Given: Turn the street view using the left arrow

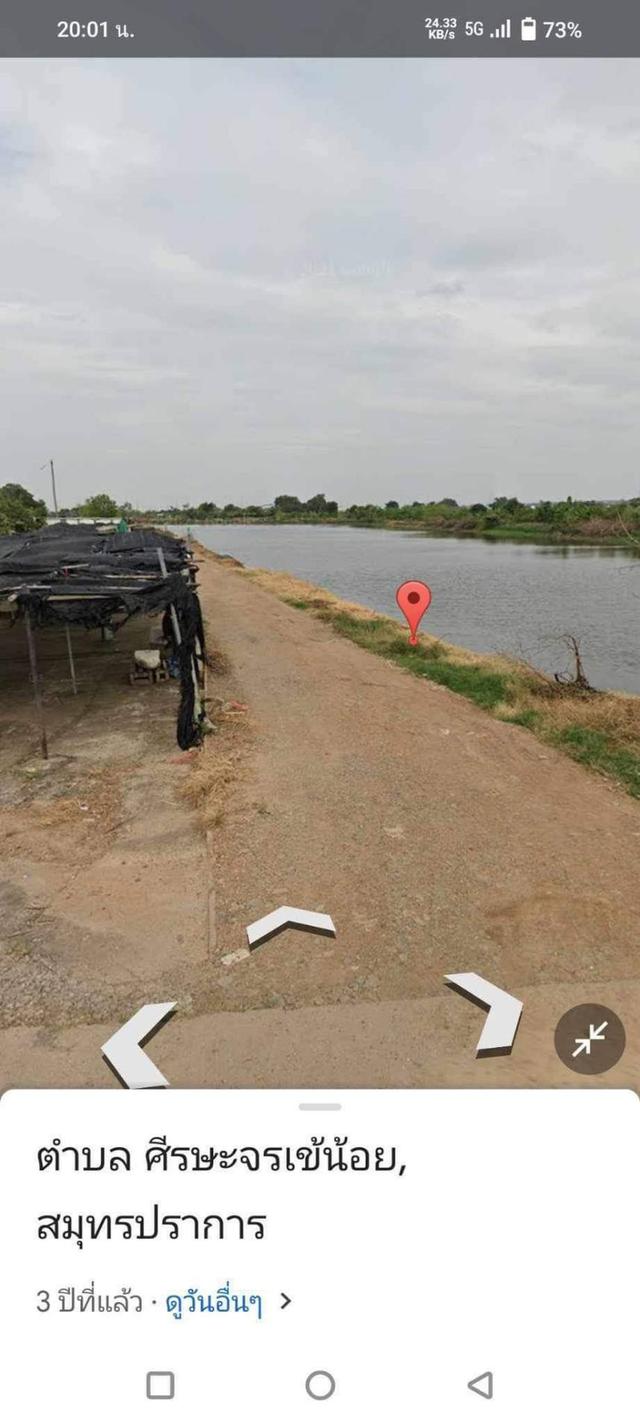Looking at the screenshot, I should point(137,1045).
